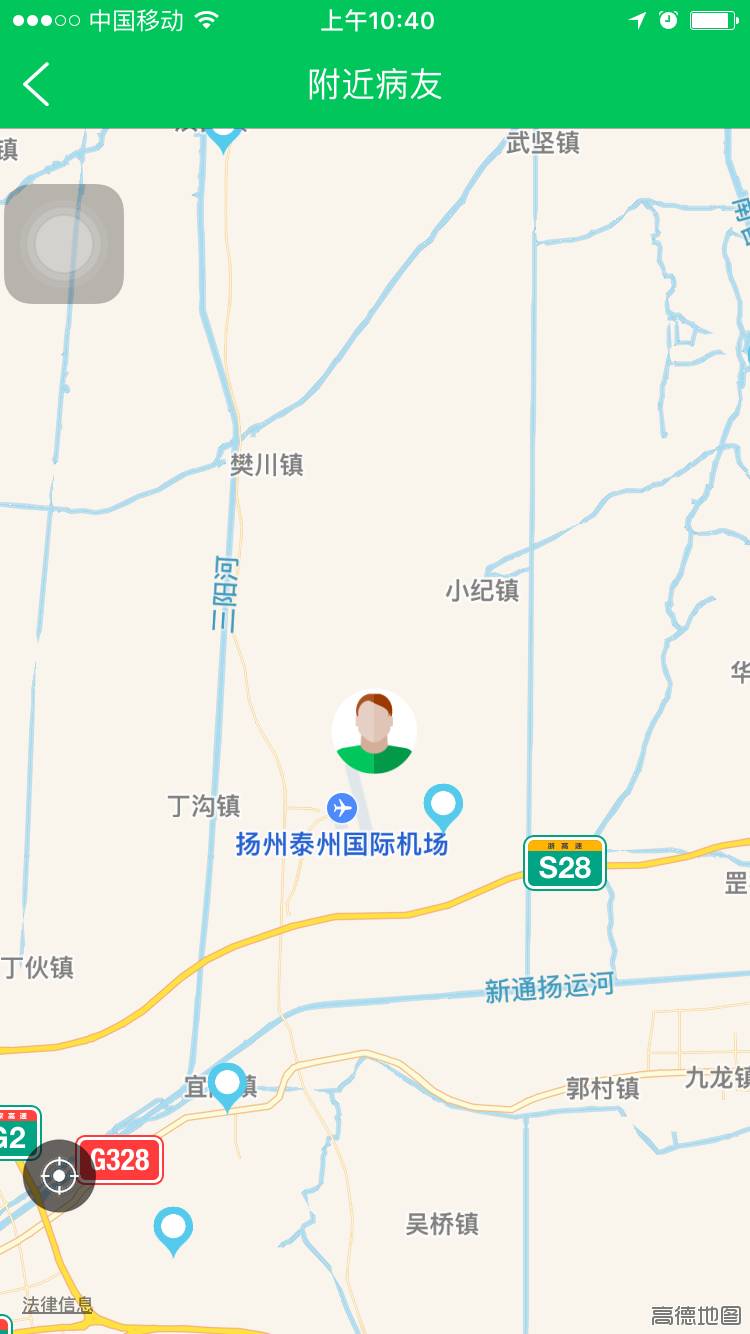750x1334 pixels.
Task: Tap the AssistiveTouch floating button
Action: tap(64, 244)
